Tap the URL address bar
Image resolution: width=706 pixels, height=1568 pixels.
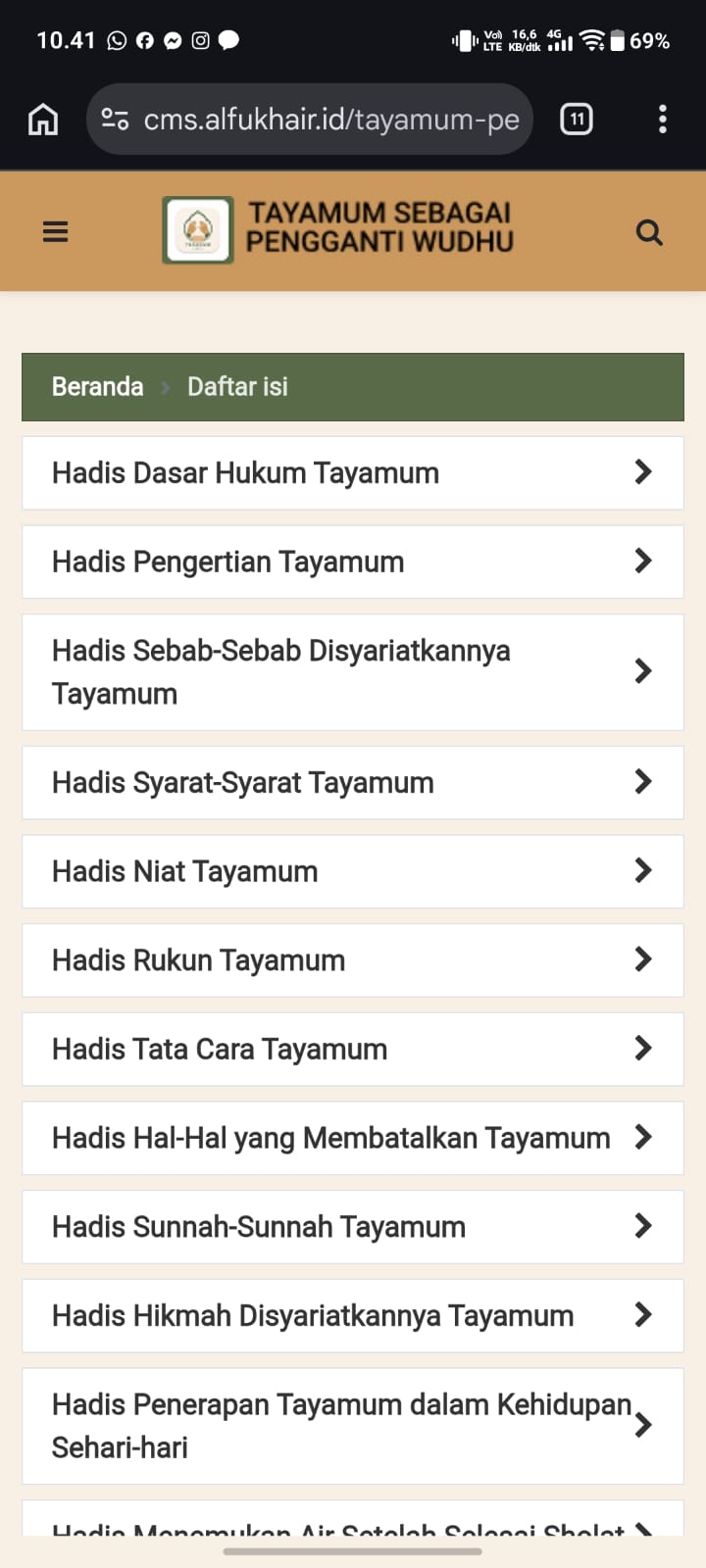point(310,120)
